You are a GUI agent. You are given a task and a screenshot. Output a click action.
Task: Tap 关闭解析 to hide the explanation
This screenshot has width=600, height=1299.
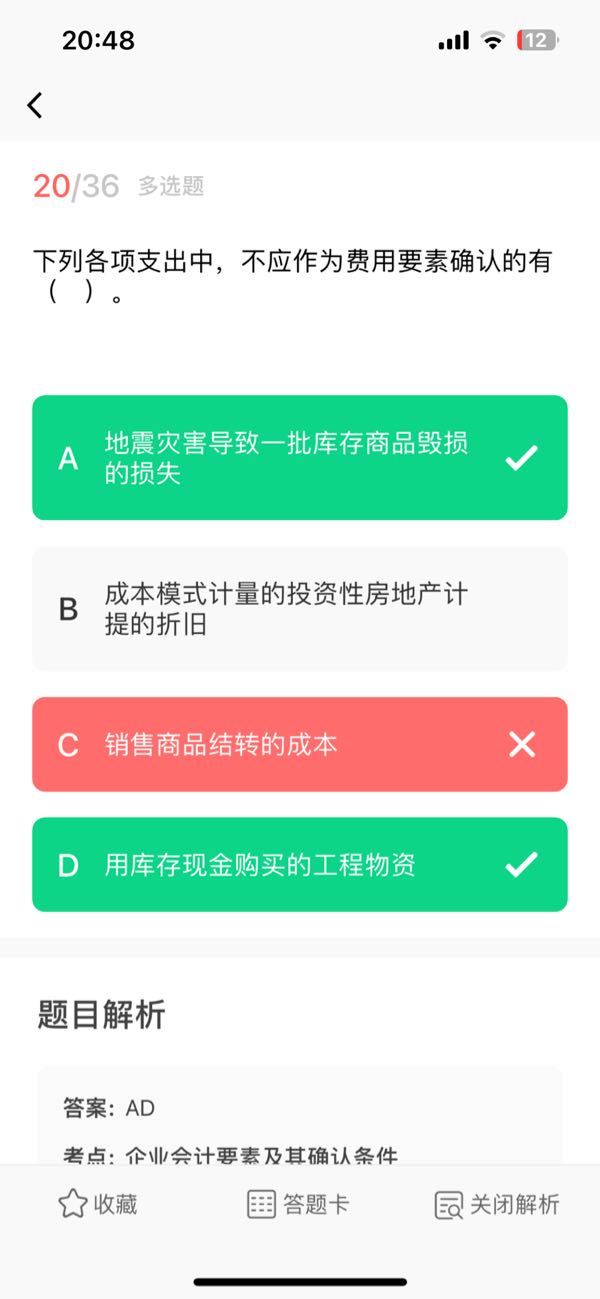[497, 1204]
